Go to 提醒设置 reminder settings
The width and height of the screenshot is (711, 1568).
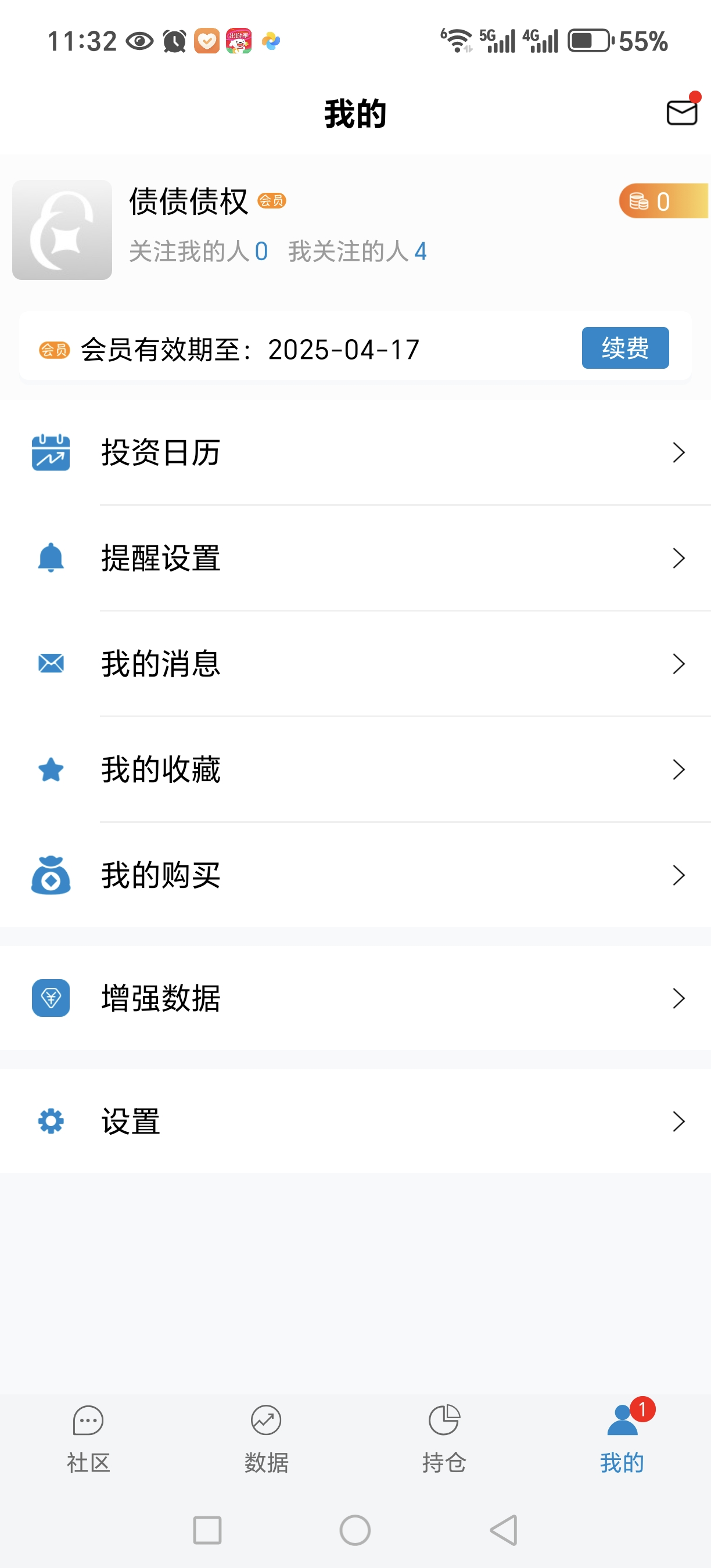coord(355,558)
